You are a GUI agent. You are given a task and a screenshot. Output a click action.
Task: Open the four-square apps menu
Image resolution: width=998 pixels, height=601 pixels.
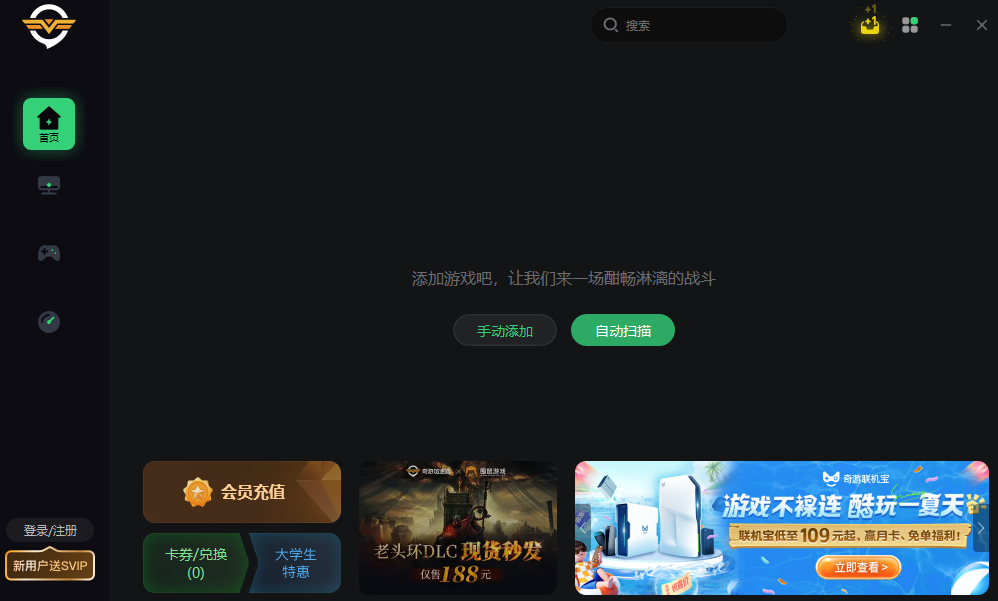[910, 25]
